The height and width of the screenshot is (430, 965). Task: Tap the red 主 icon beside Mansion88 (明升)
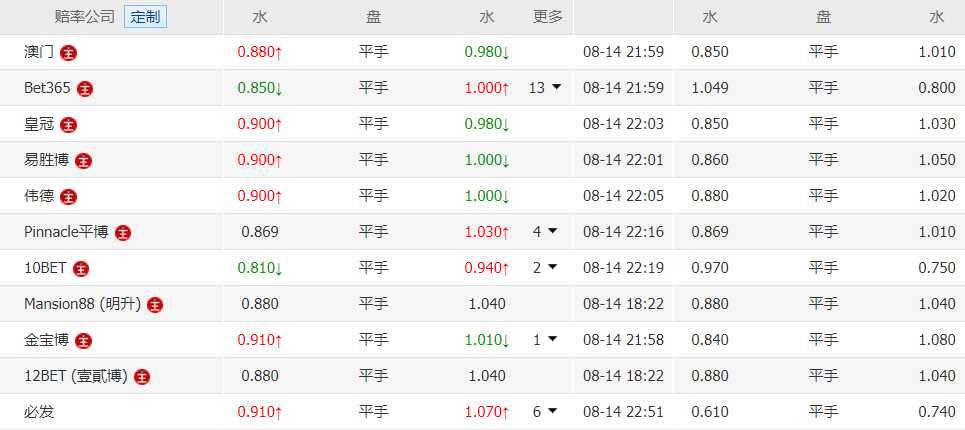point(155,304)
